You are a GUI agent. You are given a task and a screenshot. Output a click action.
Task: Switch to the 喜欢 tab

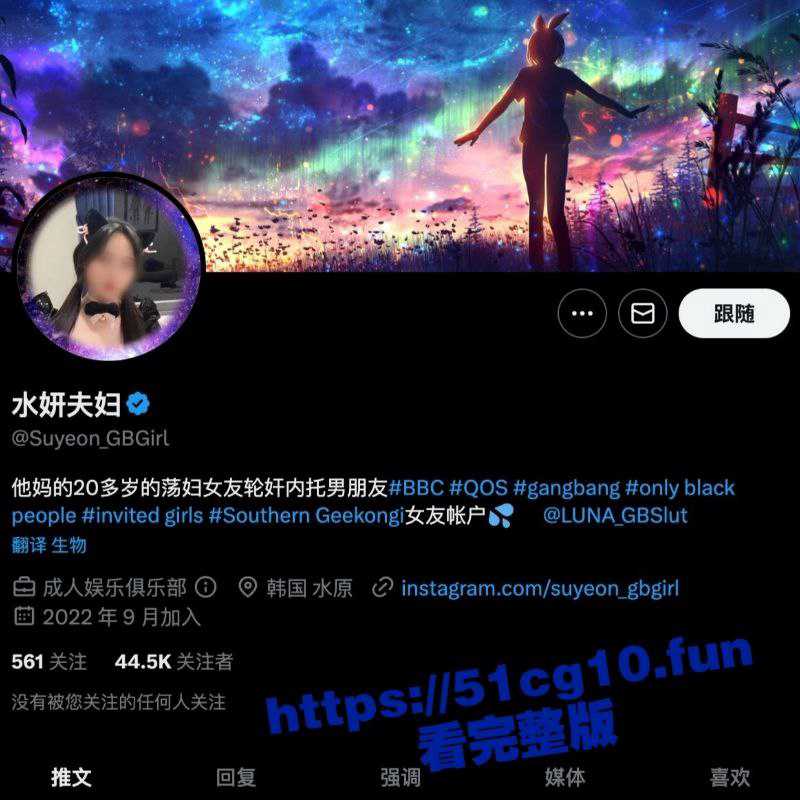pyautogui.click(x=729, y=778)
